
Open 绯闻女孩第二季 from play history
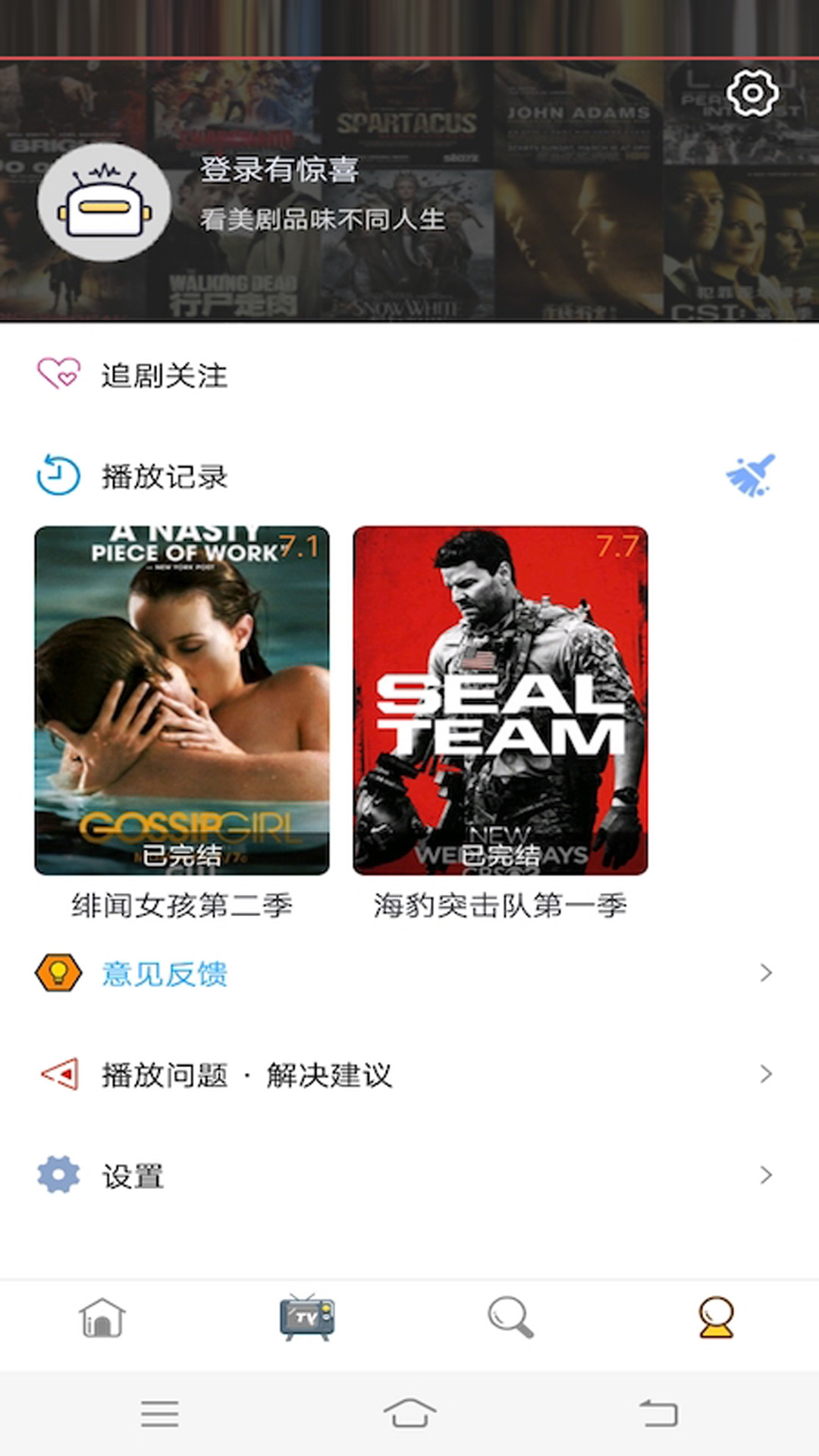[182, 701]
